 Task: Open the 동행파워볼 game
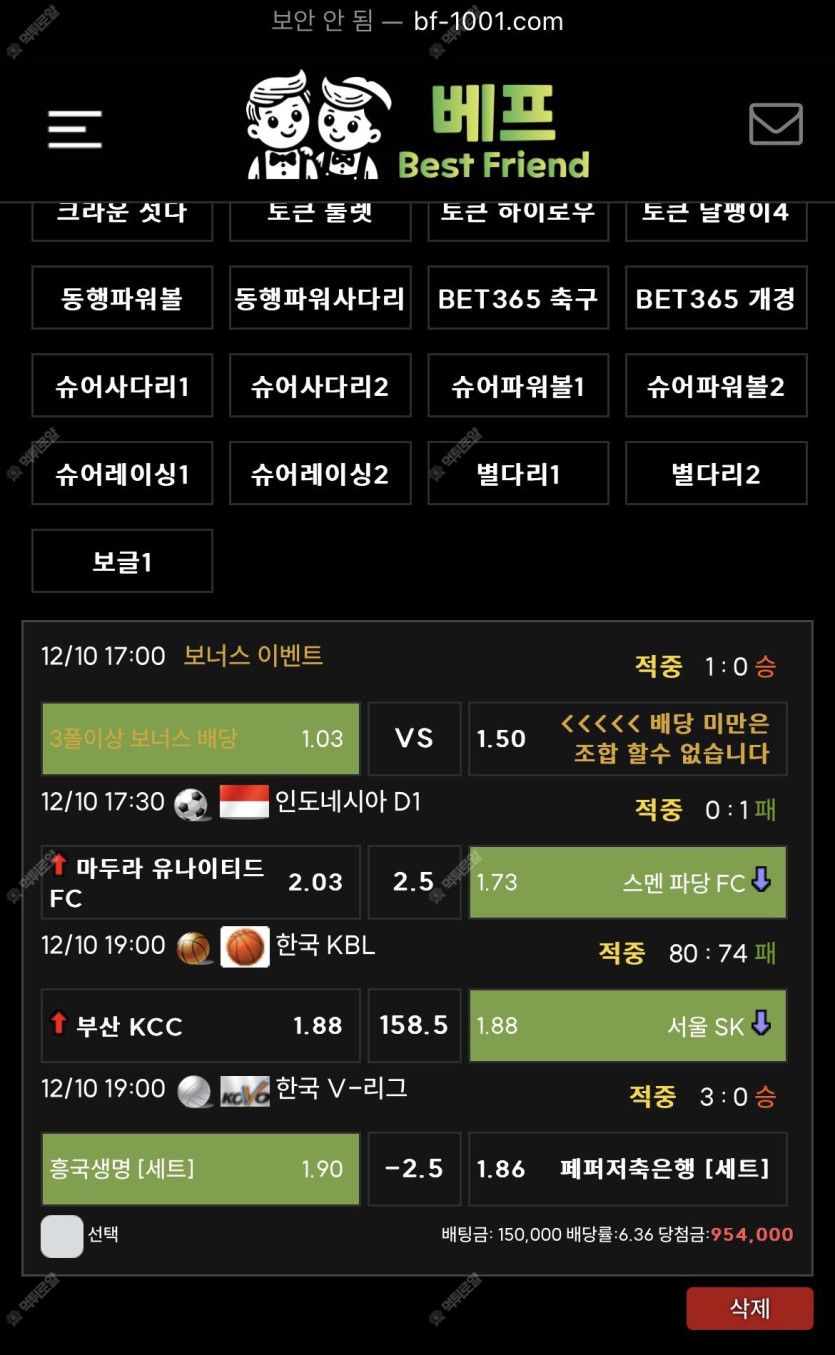point(122,298)
